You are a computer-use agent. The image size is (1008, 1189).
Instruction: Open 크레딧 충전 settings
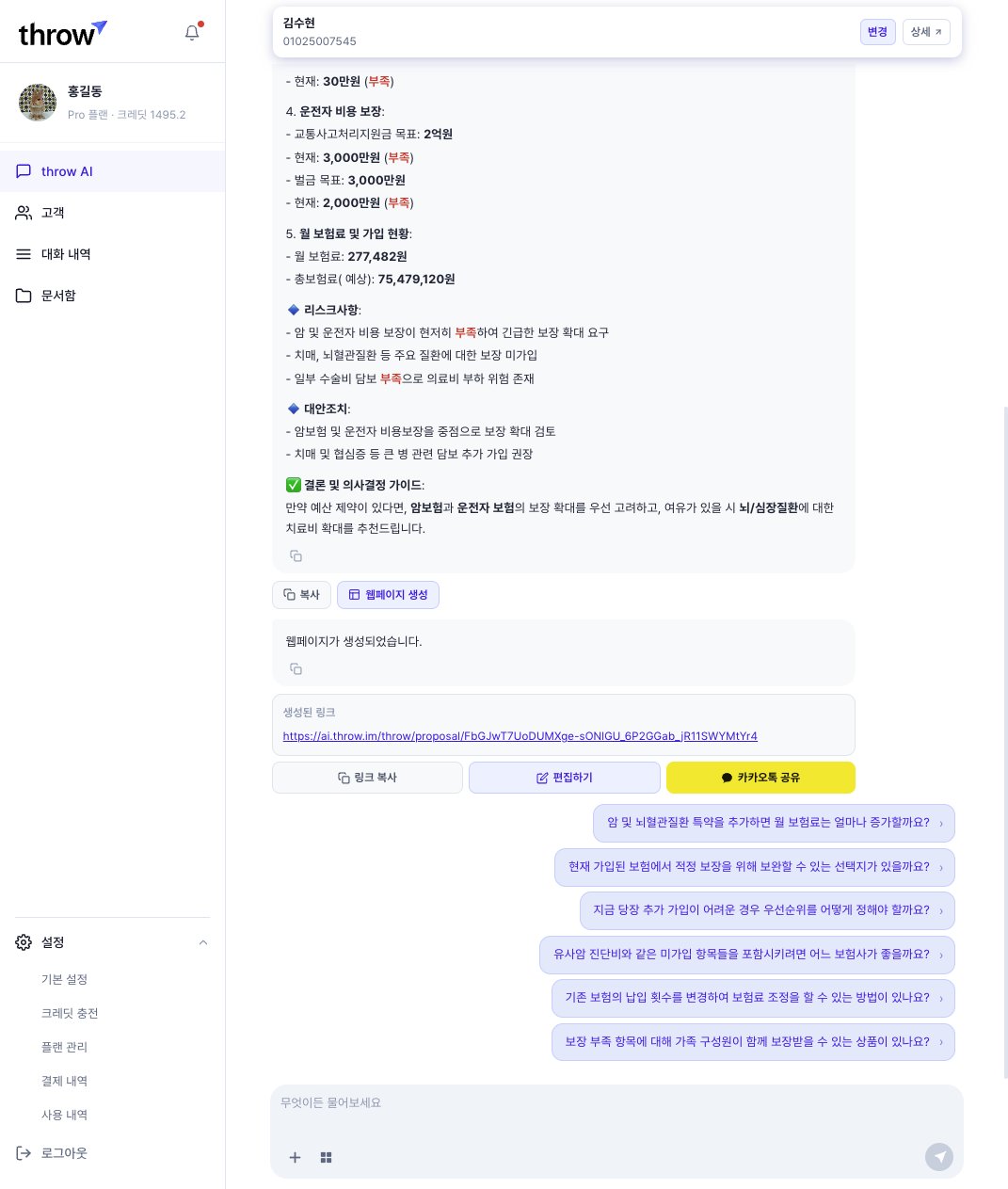(70, 1013)
